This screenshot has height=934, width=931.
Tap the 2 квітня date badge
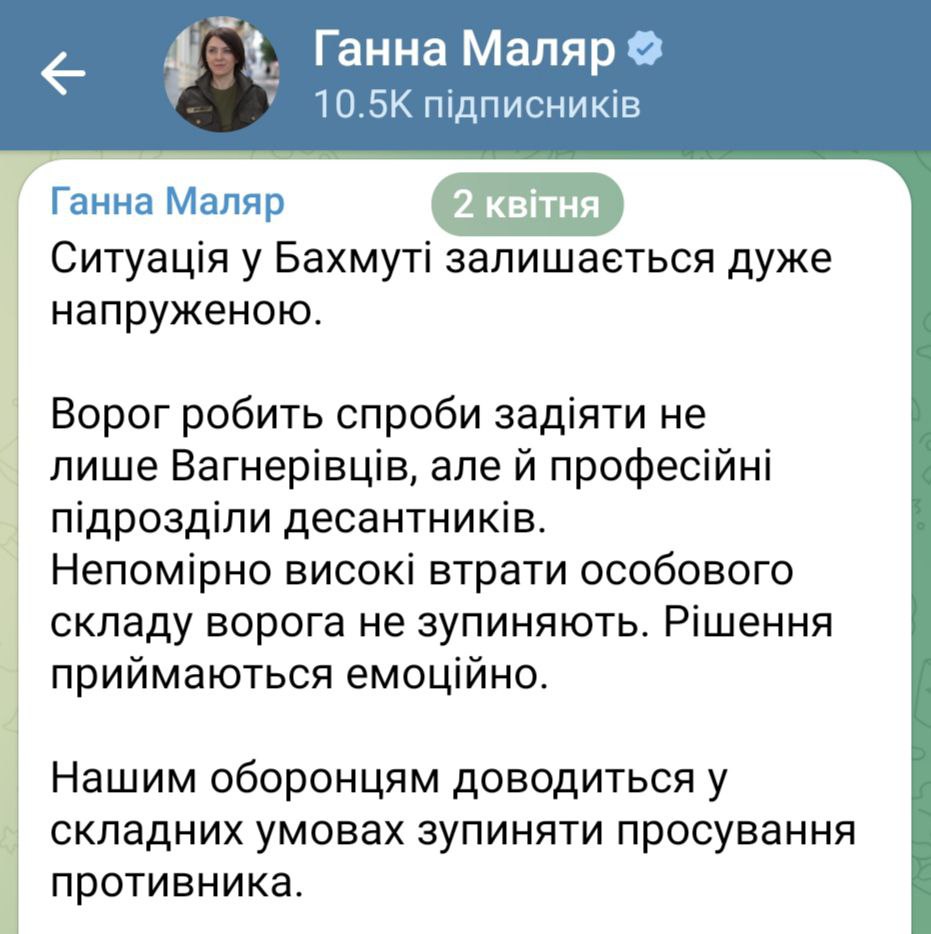[x=527, y=205]
